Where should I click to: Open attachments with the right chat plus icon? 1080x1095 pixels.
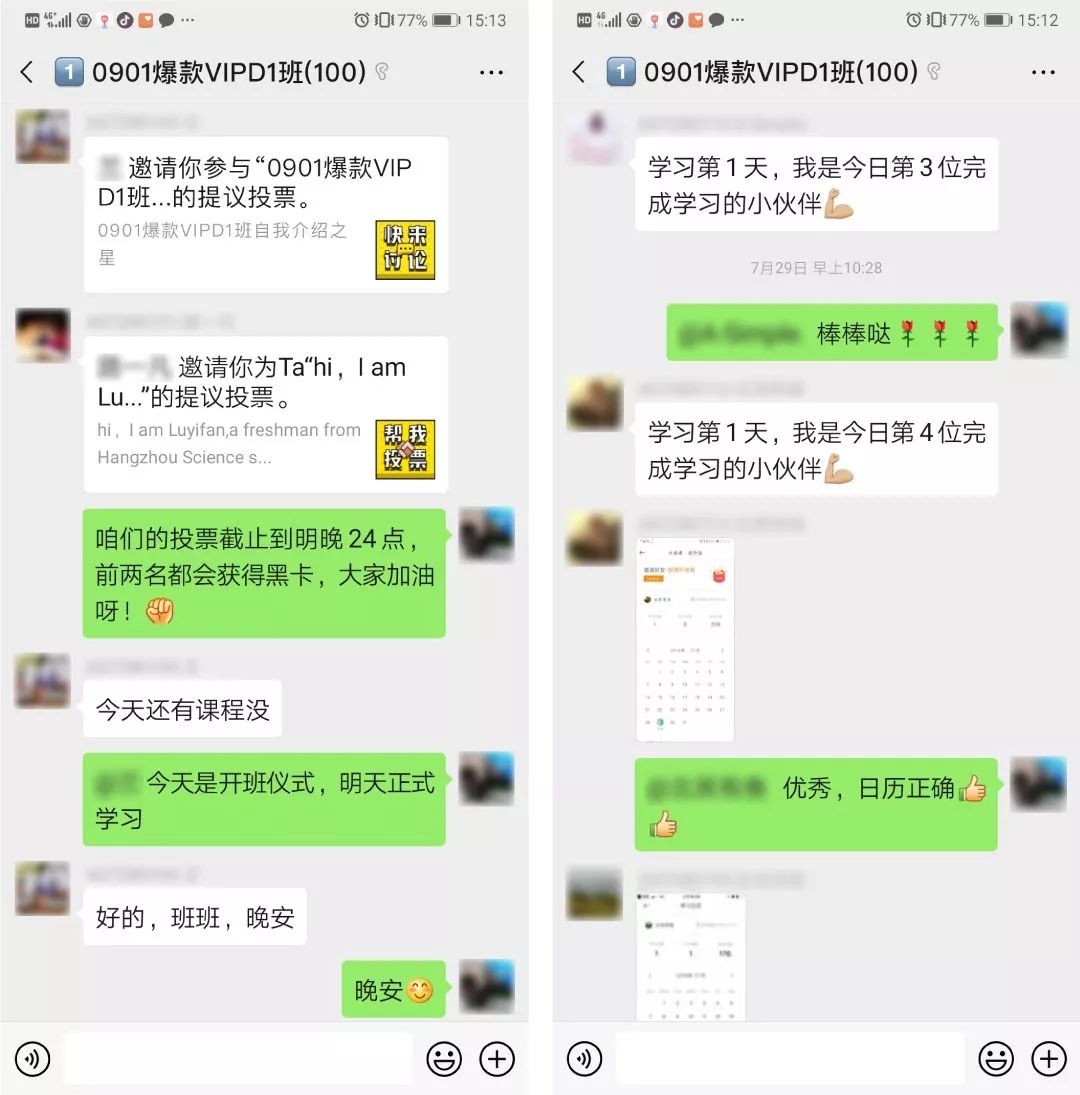coord(1048,1058)
